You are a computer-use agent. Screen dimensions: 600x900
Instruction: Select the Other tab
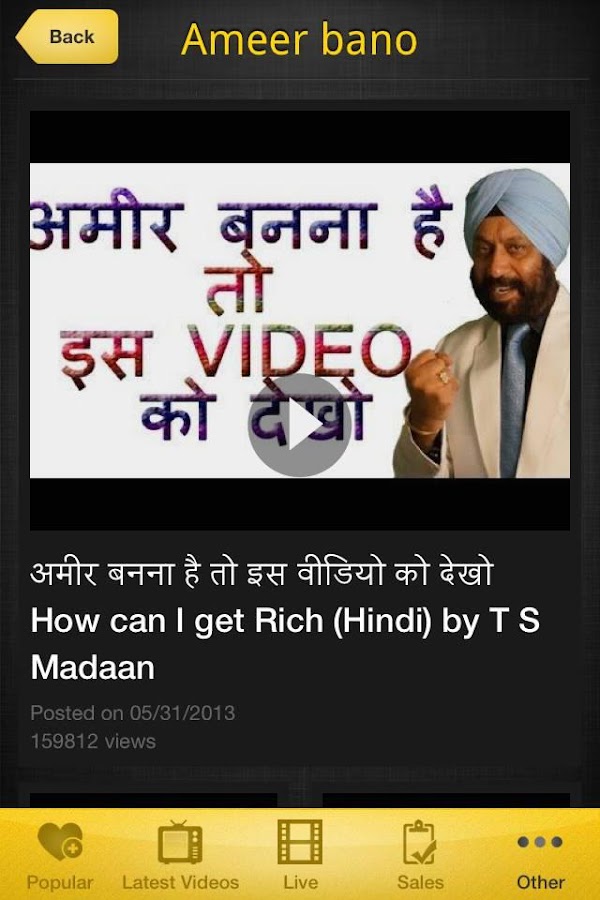point(540,854)
